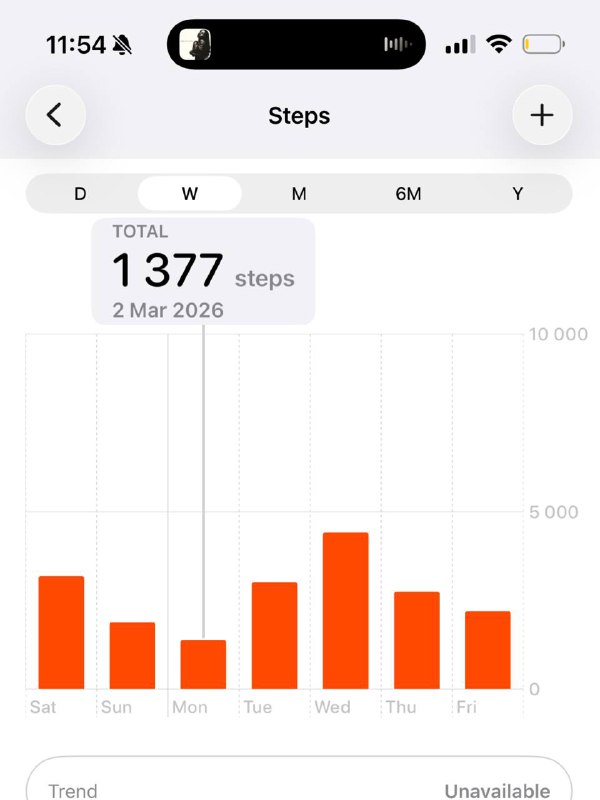
Task: Open the Trend card
Action: click(299, 785)
